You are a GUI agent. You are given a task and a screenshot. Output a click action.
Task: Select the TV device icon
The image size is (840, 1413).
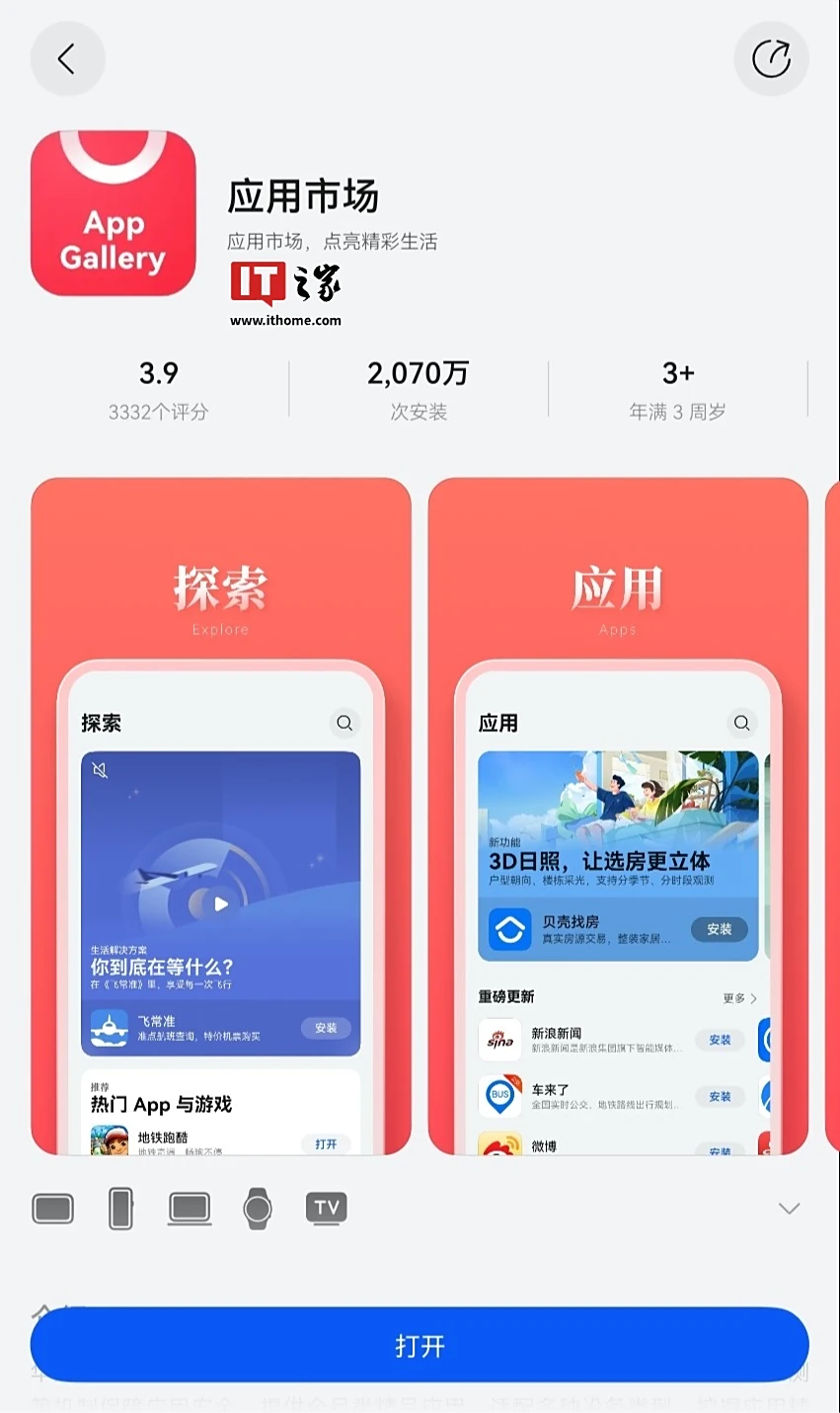pos(327,1208)
